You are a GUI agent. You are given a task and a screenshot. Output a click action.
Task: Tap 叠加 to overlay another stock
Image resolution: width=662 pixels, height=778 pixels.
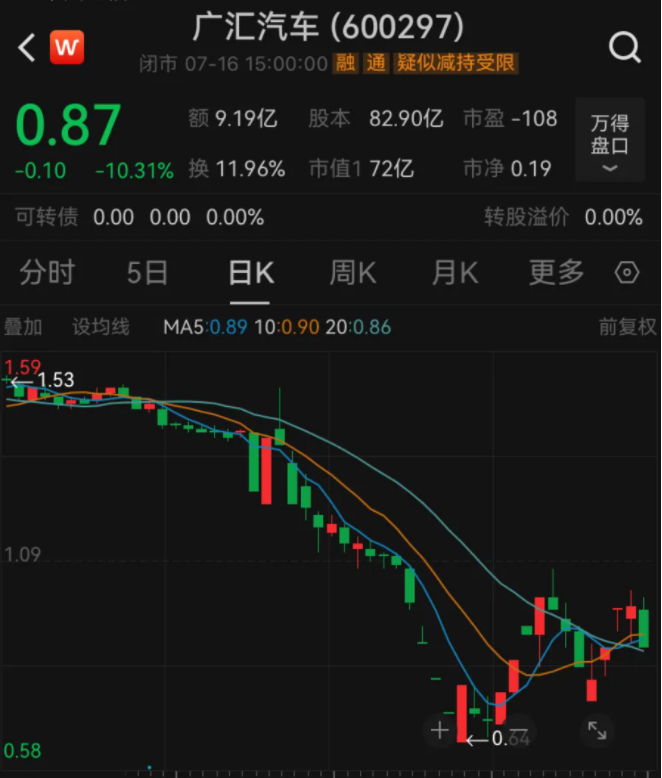(24, 327)
